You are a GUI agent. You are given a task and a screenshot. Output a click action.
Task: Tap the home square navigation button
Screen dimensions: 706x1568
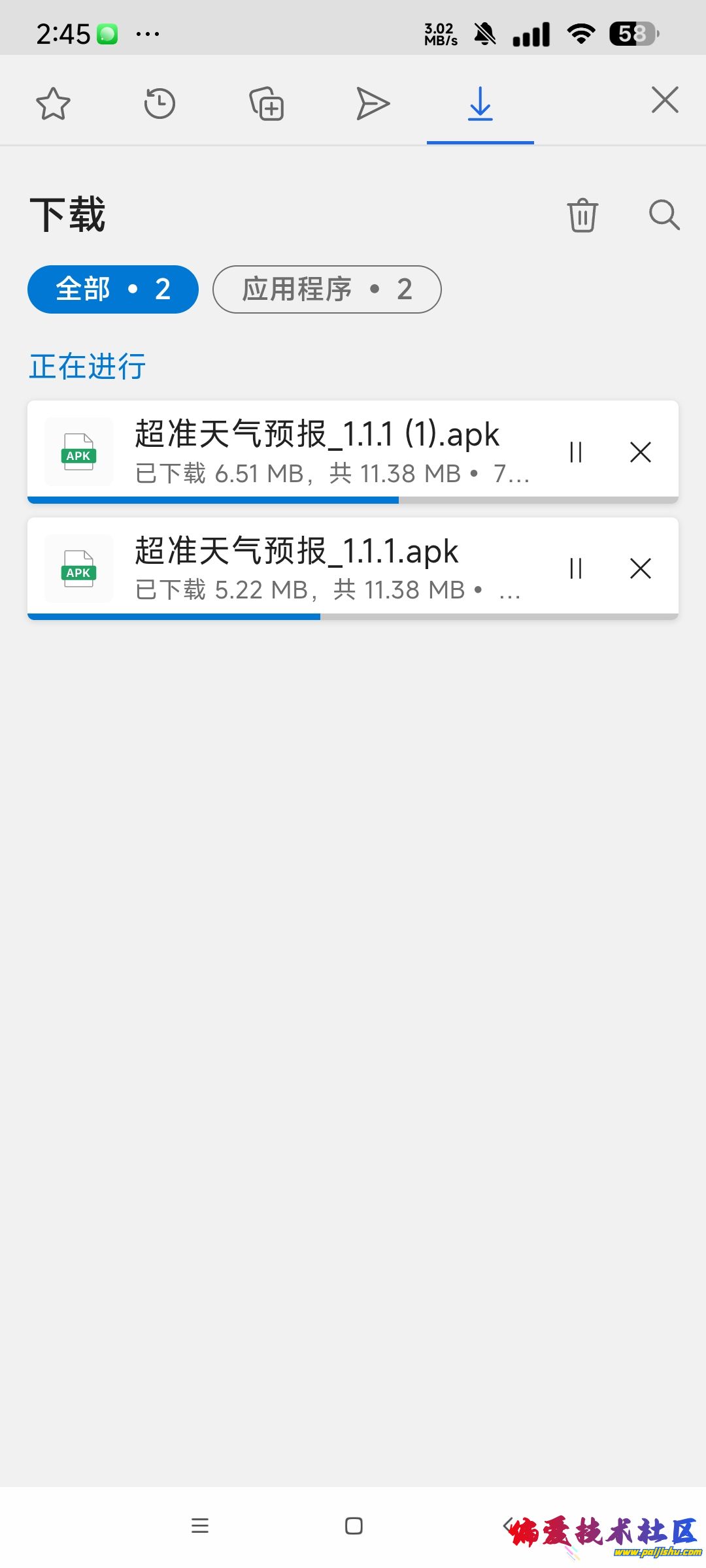[353, 1526]
